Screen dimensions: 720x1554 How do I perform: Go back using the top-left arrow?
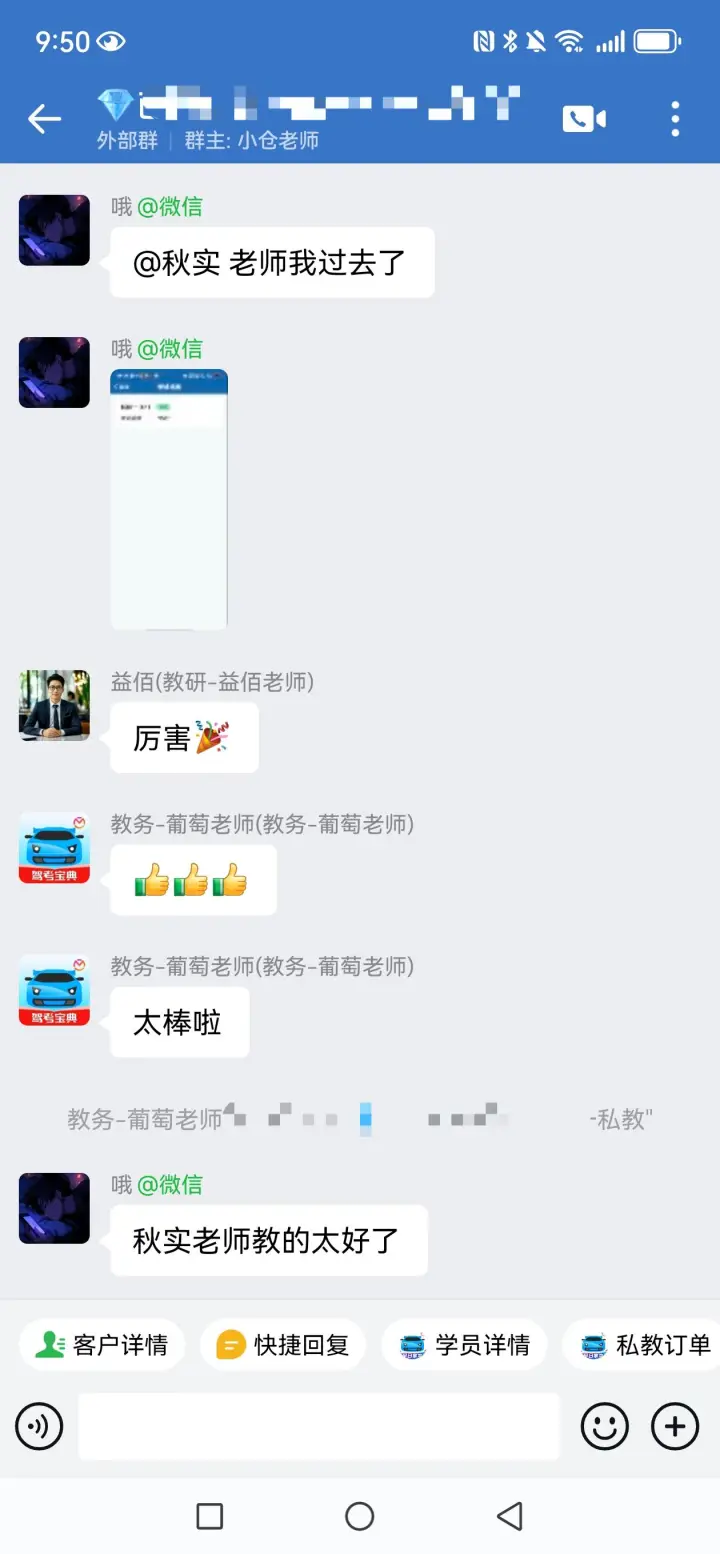pos(44,119)
